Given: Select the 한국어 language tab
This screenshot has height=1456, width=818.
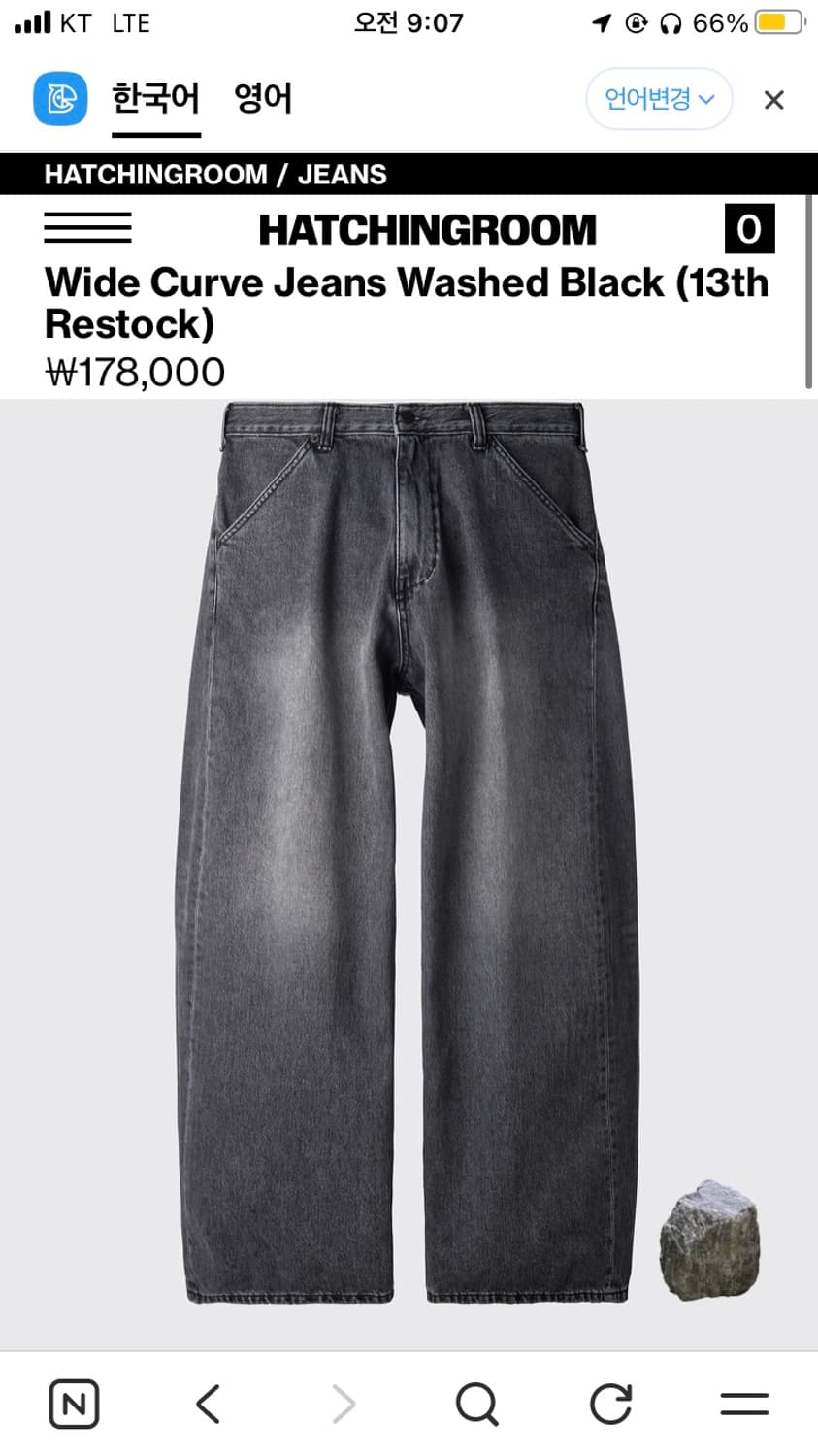Looking at the screenshot, I should pos(156,98).
